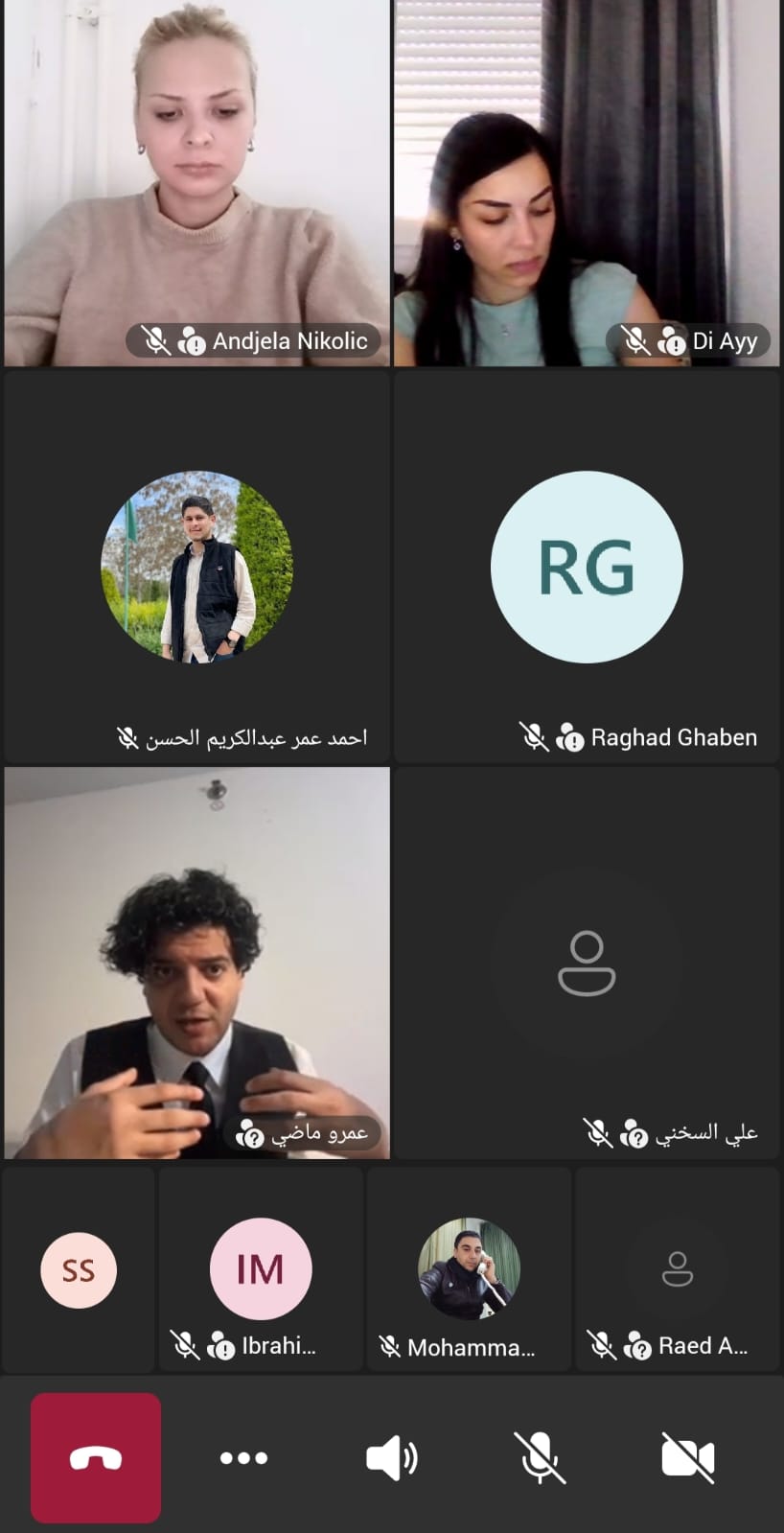
Task: Select Ibrahi... IM participant tile
Action: pos(261,1270)
